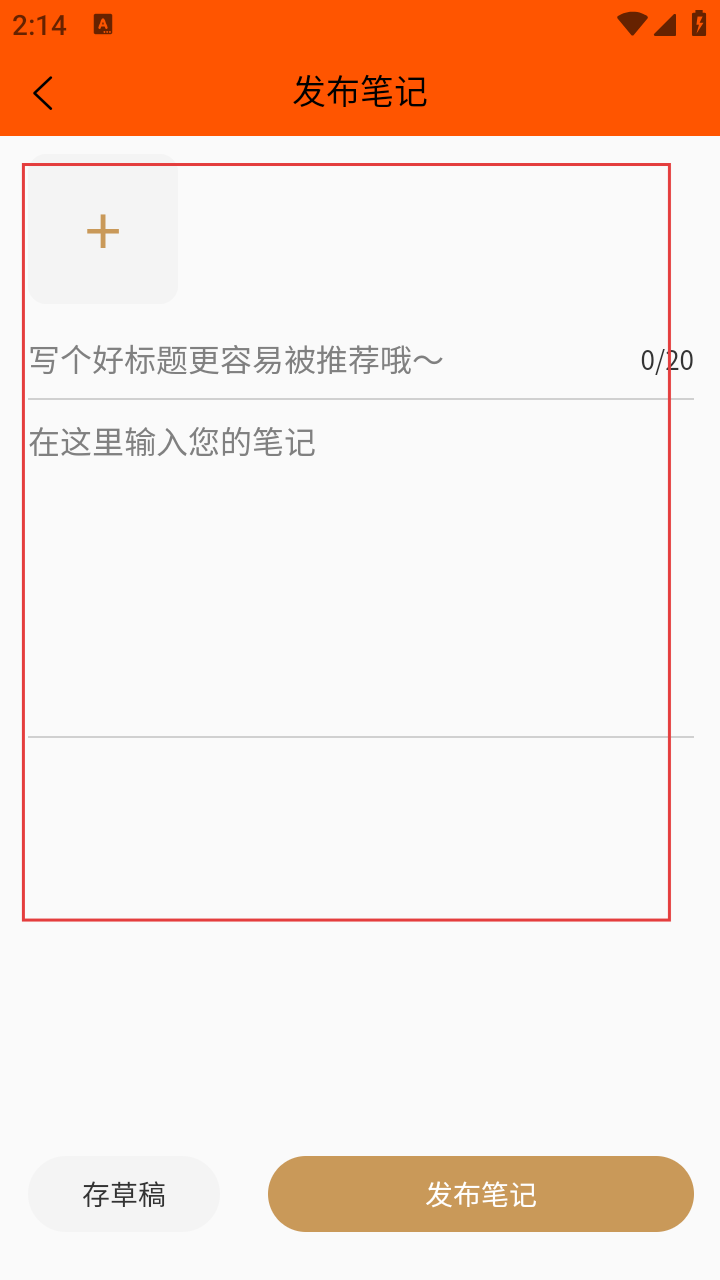720x1280 pixels.
Task: Go back using the top-left arrow
Action: click(x=42, y=93)
